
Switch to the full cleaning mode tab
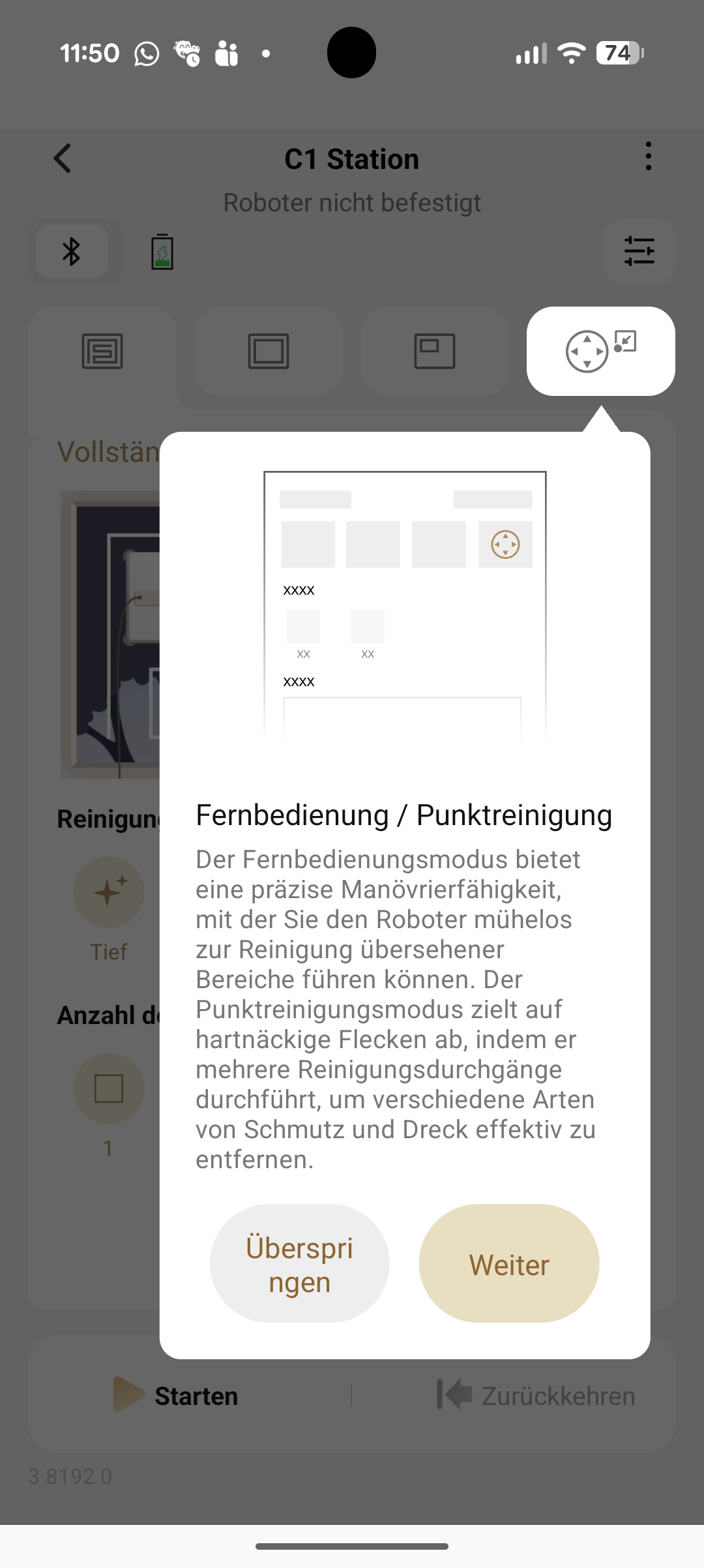(x=102, y=352)
